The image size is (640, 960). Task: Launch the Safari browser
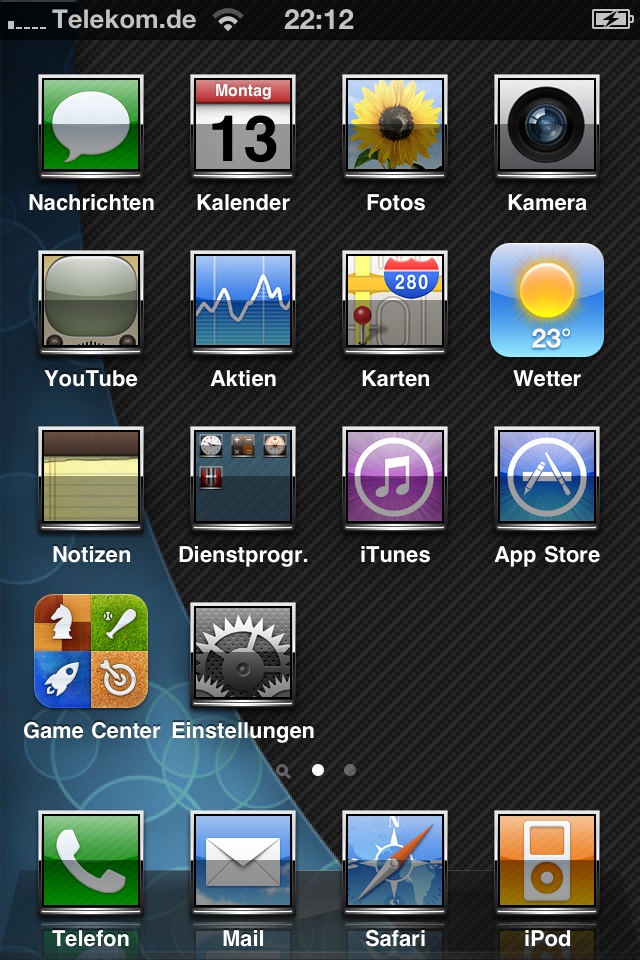pos(395,862)
